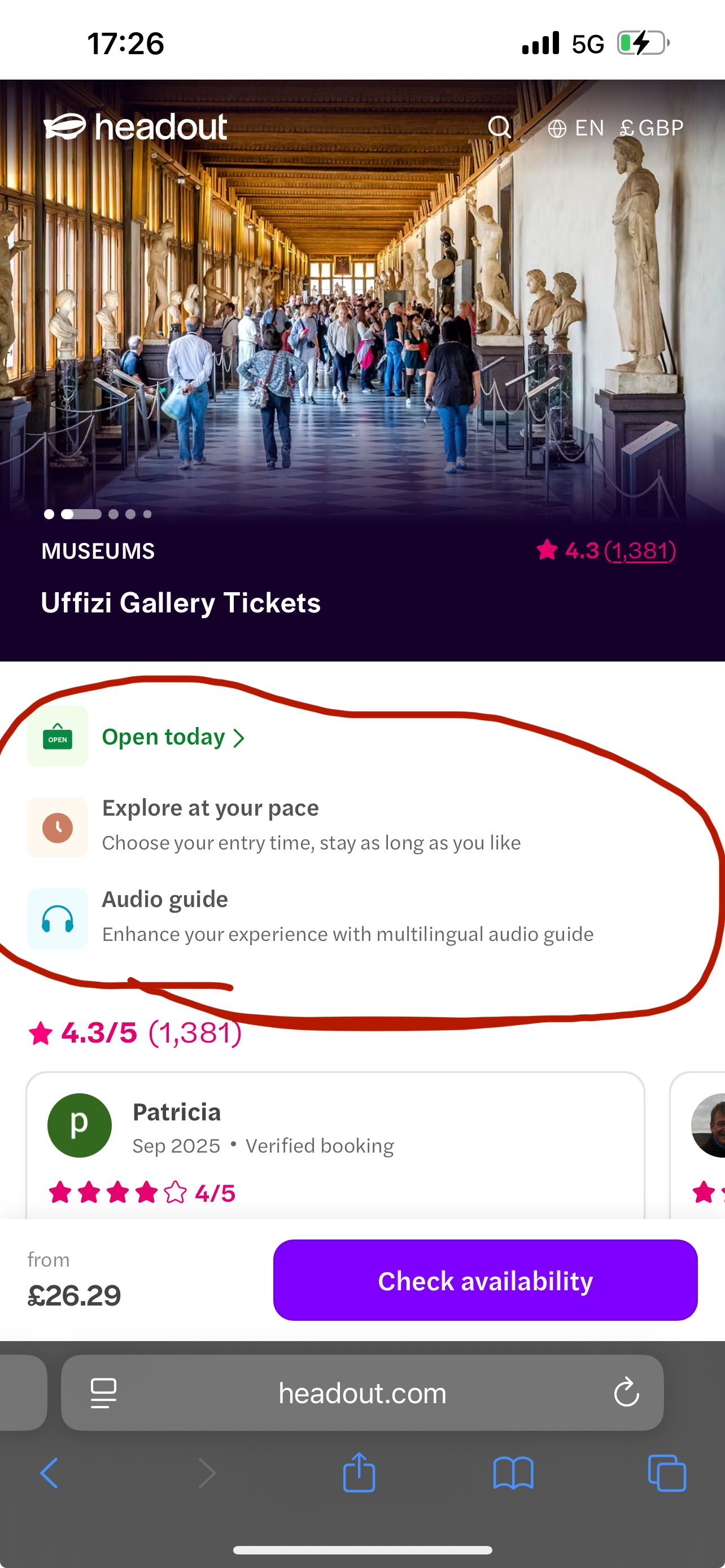Change language from EN
The width and height of the screenshot is (725, 1568).
[576, 128]
